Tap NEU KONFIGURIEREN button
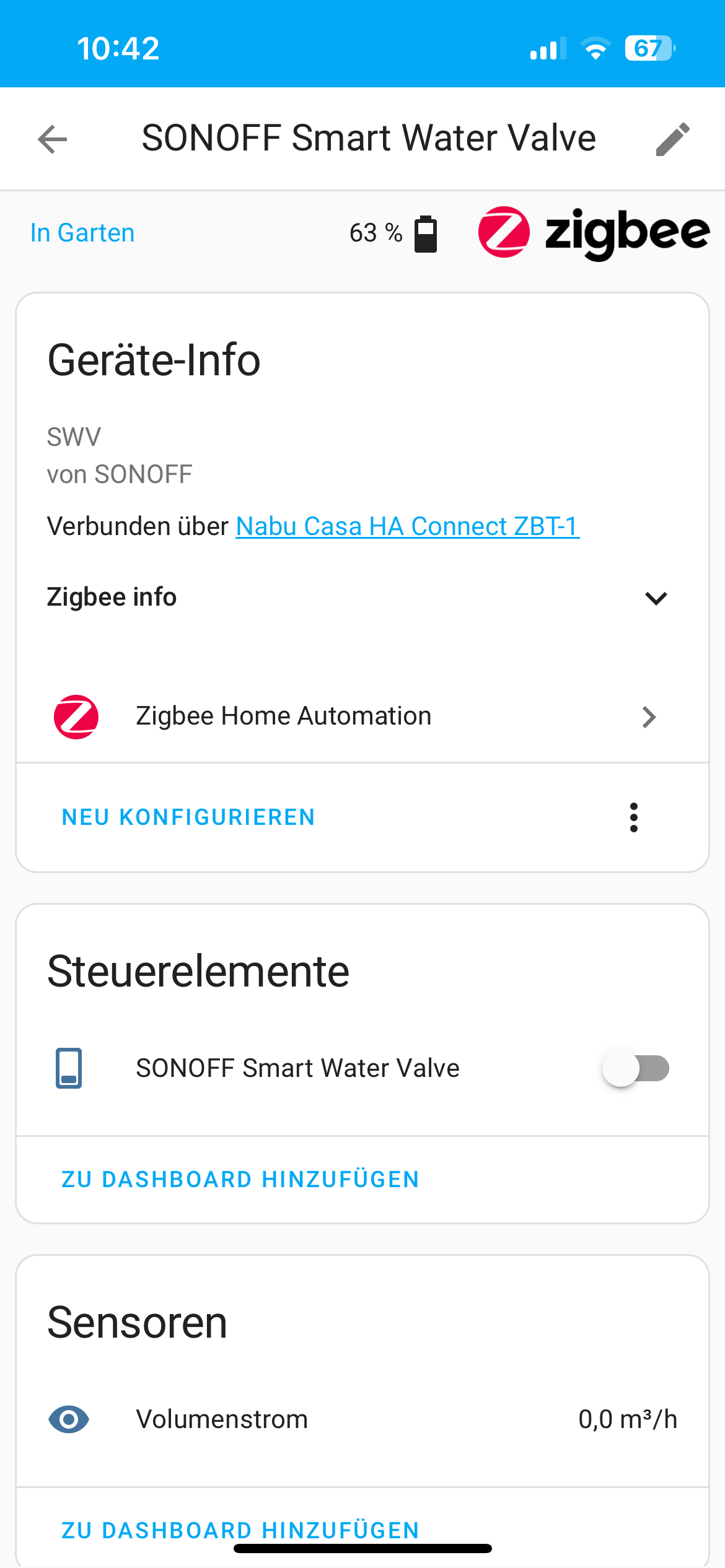The width and height of the screenshot is (725, 1568). [x=188, y=817]
